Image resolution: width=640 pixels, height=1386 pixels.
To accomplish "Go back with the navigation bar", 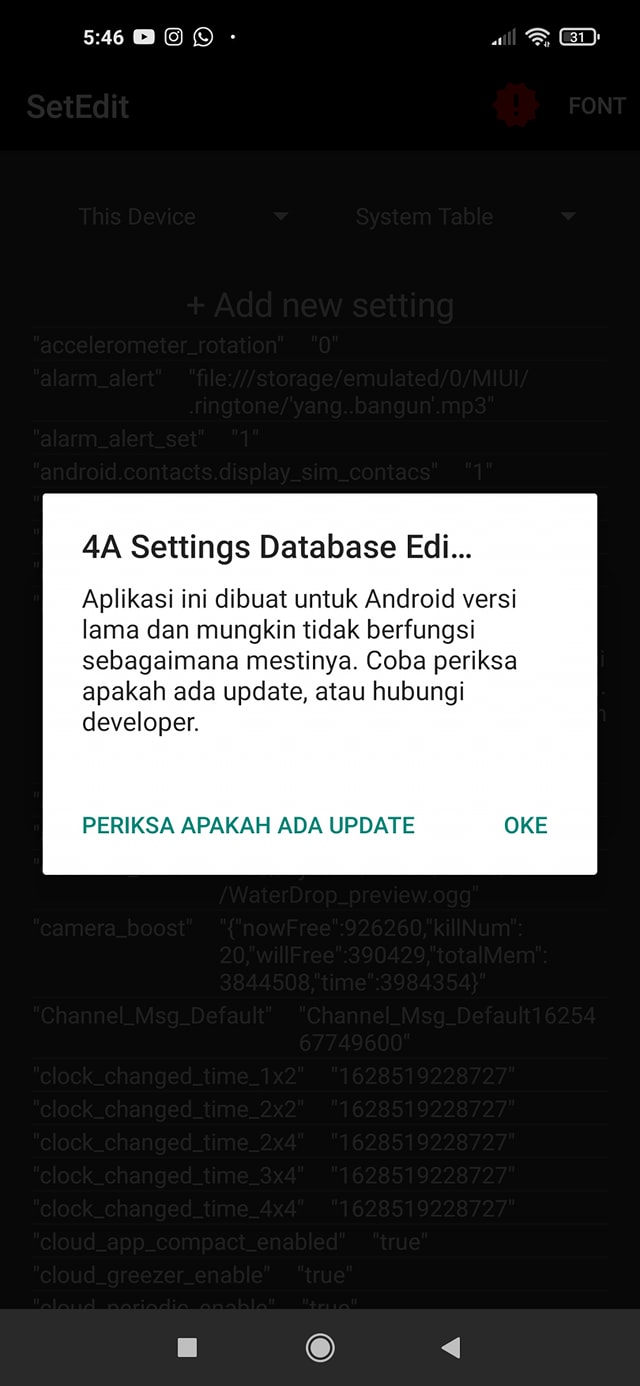I will coord(450,1348).
